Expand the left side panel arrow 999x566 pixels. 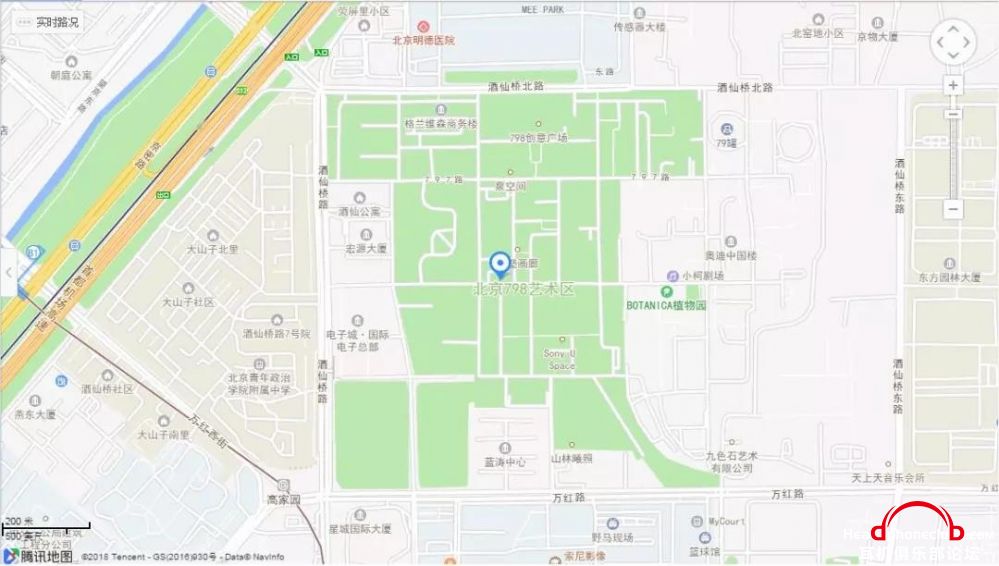point(9,271)
